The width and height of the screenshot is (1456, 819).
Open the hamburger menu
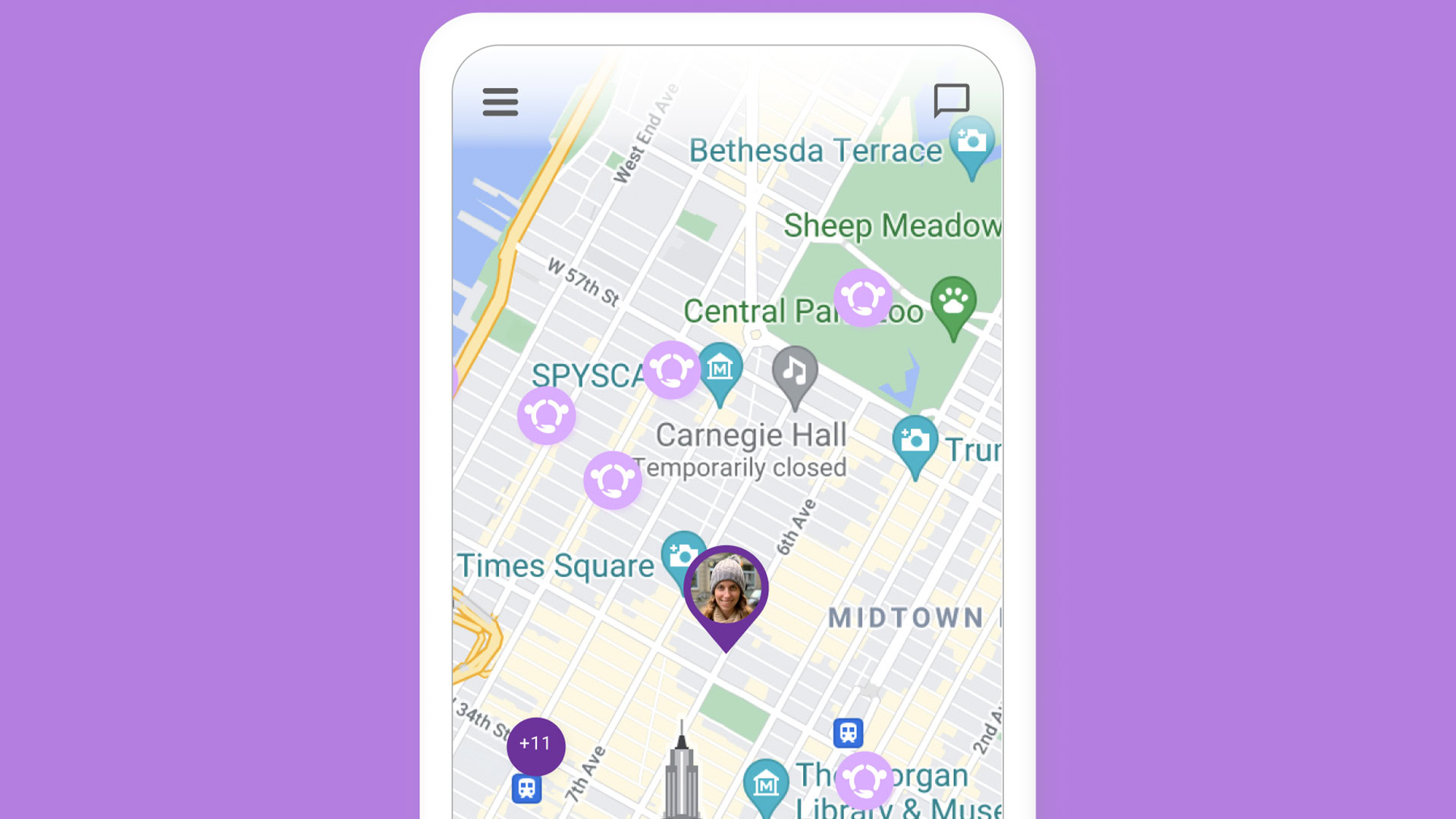click(x=500, y=102)
